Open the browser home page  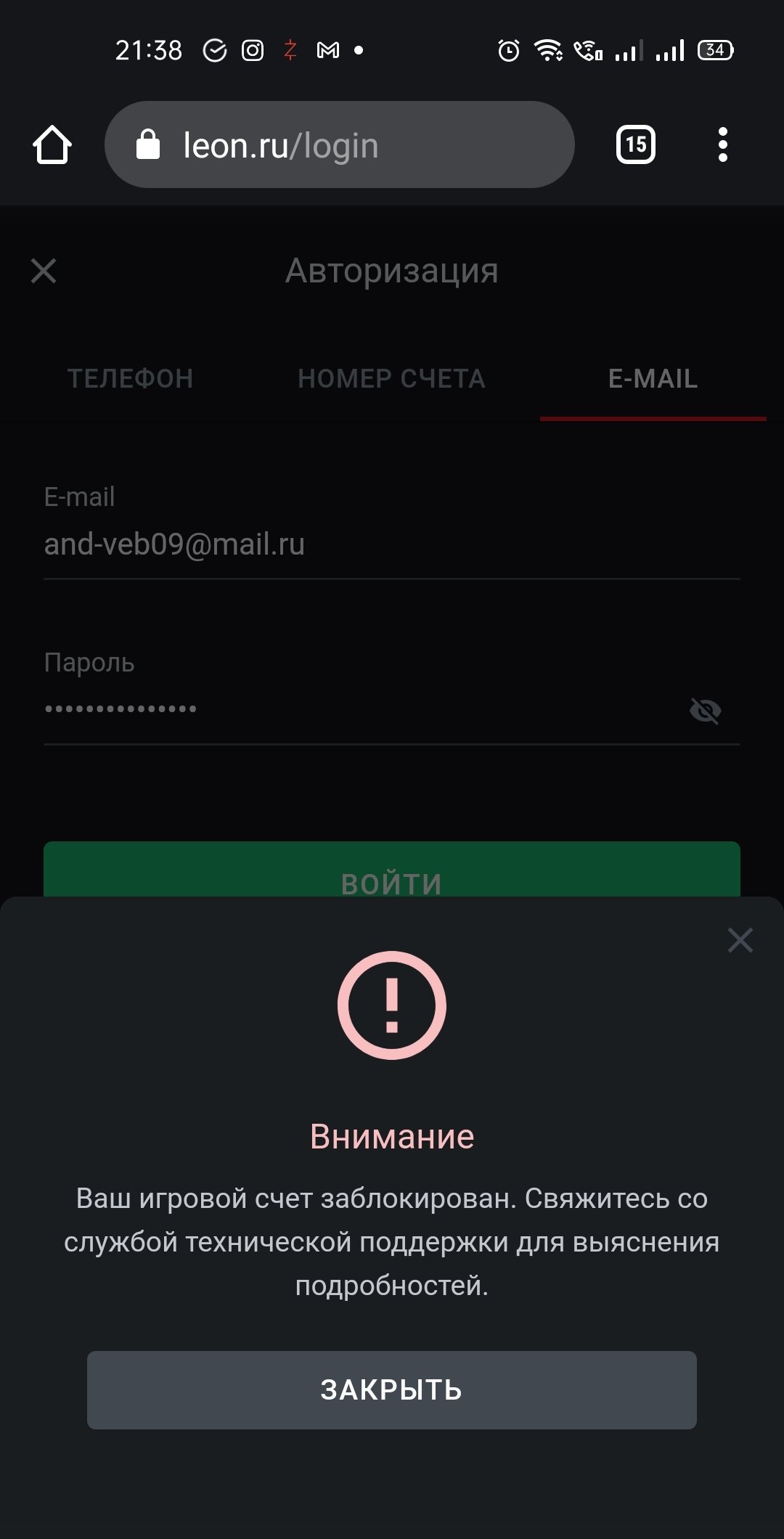click(52, 144)
